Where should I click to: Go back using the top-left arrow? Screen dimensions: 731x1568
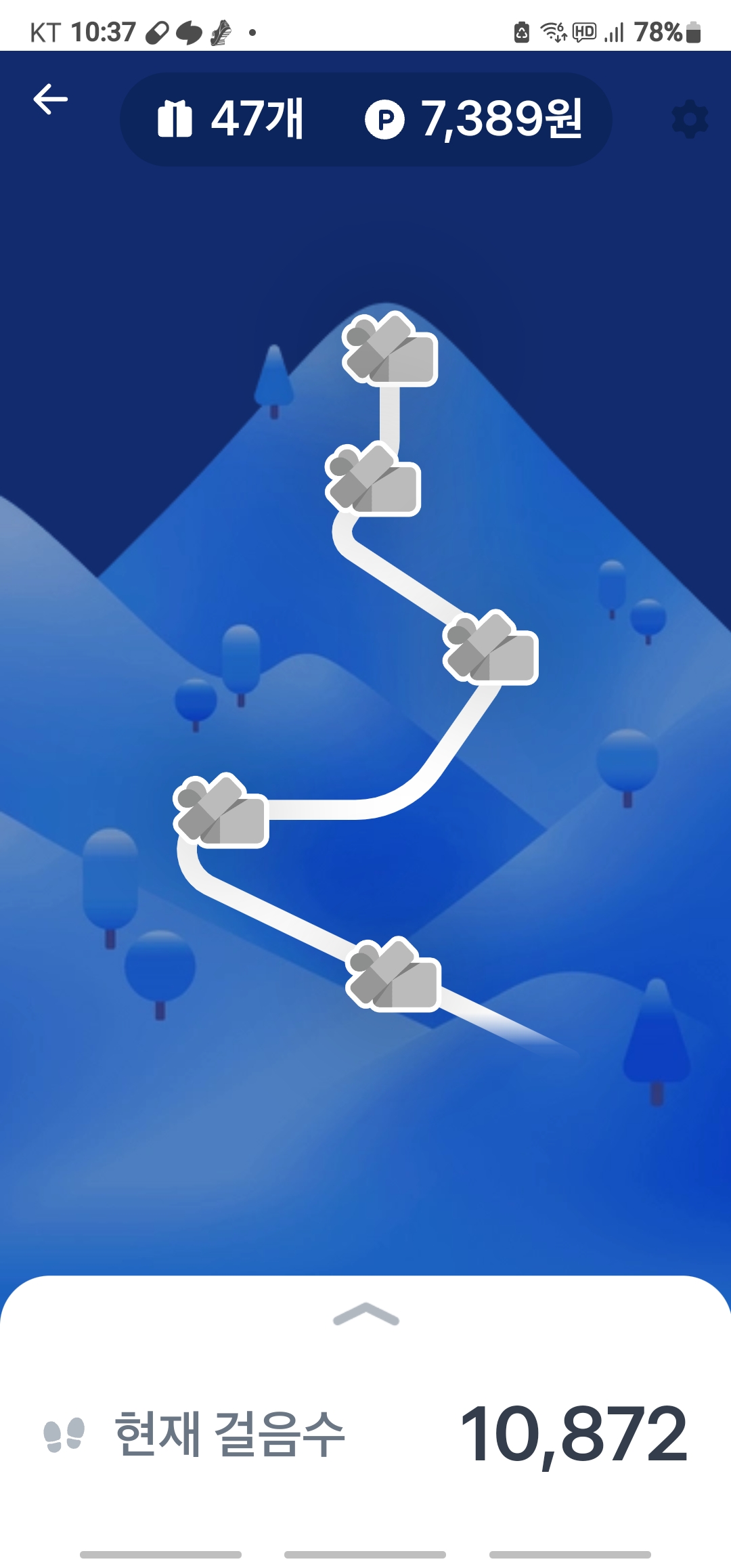click(x=51, y=100)
